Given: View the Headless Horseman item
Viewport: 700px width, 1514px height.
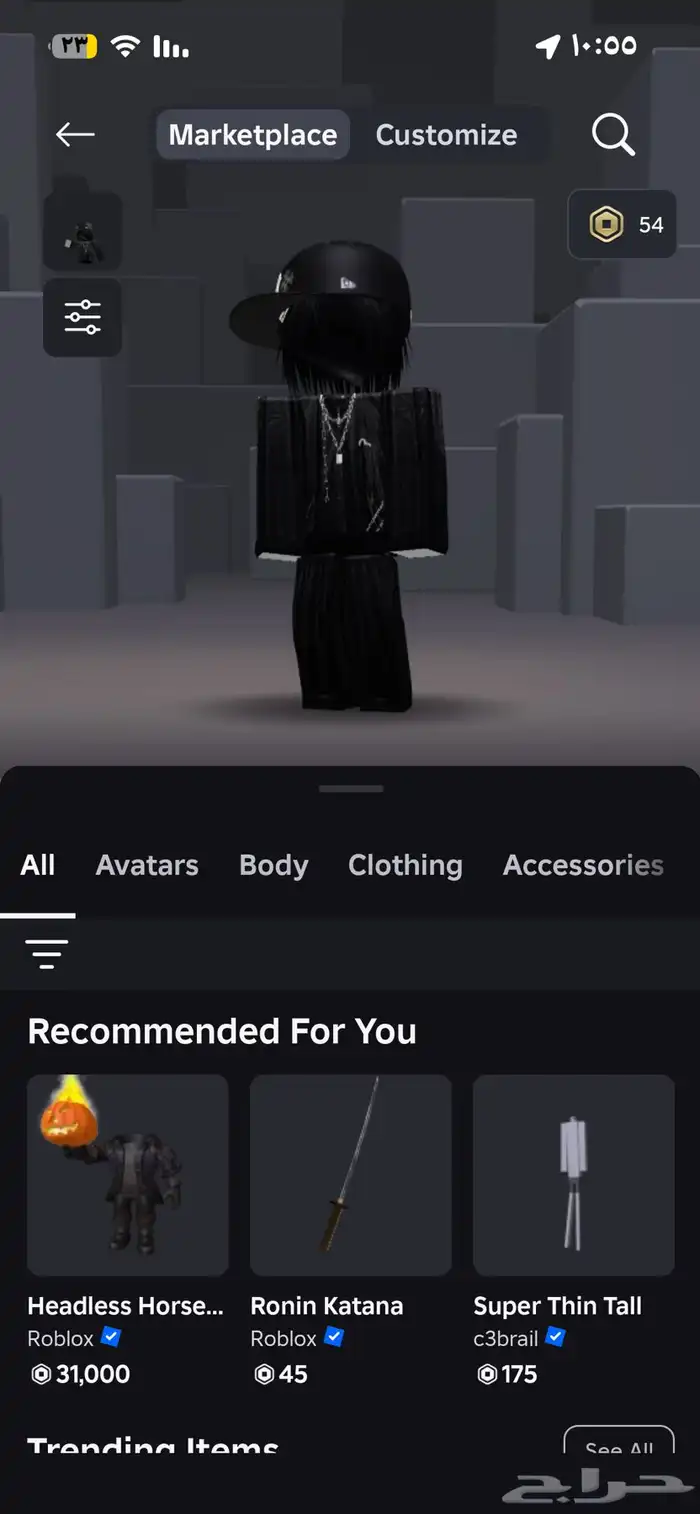Looking at the screenshot, I should [127, 1175].
